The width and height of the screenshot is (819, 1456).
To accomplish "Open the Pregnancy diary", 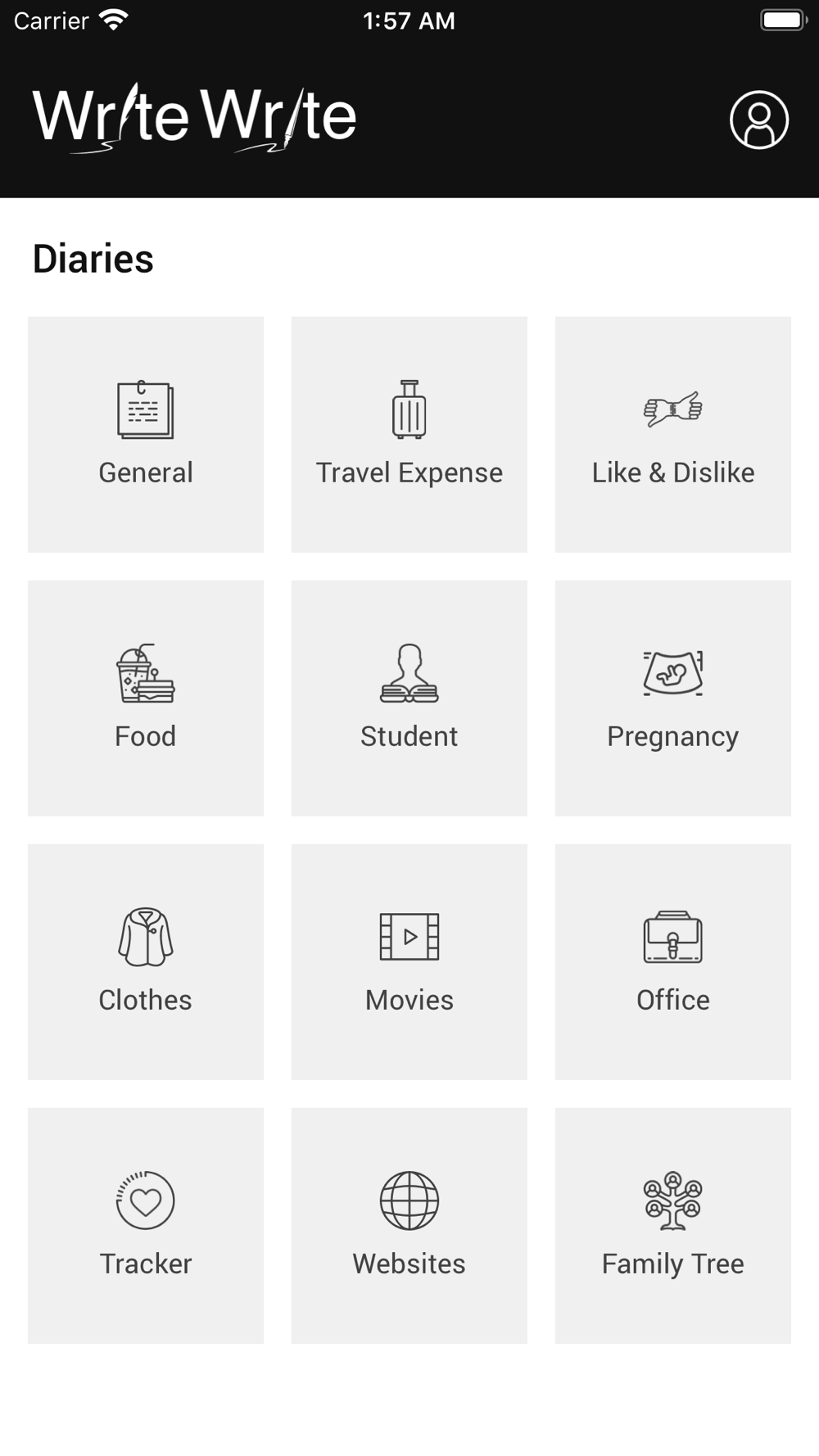I will [x=673, y=699].
